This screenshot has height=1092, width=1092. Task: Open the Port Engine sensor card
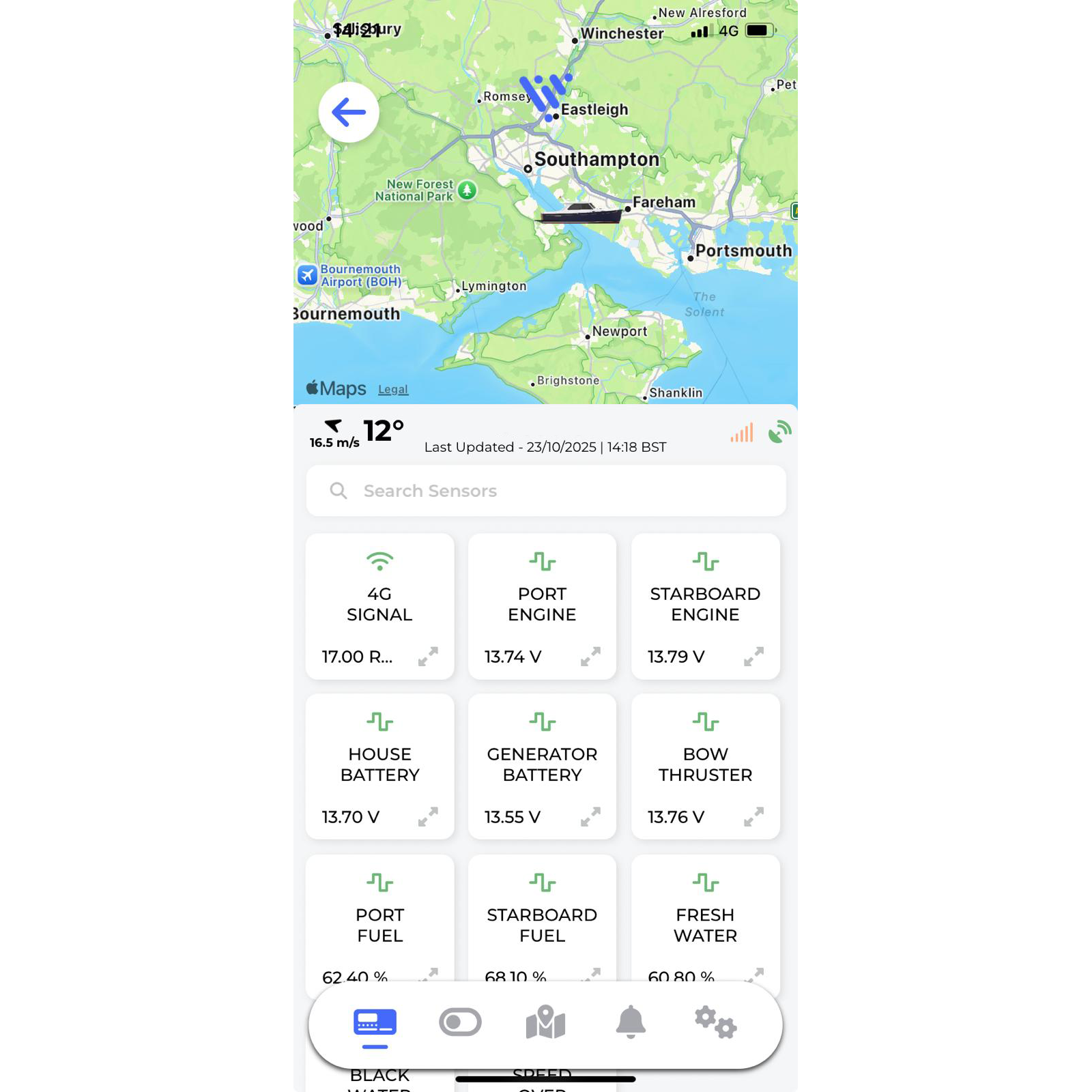tap(542, 605)
